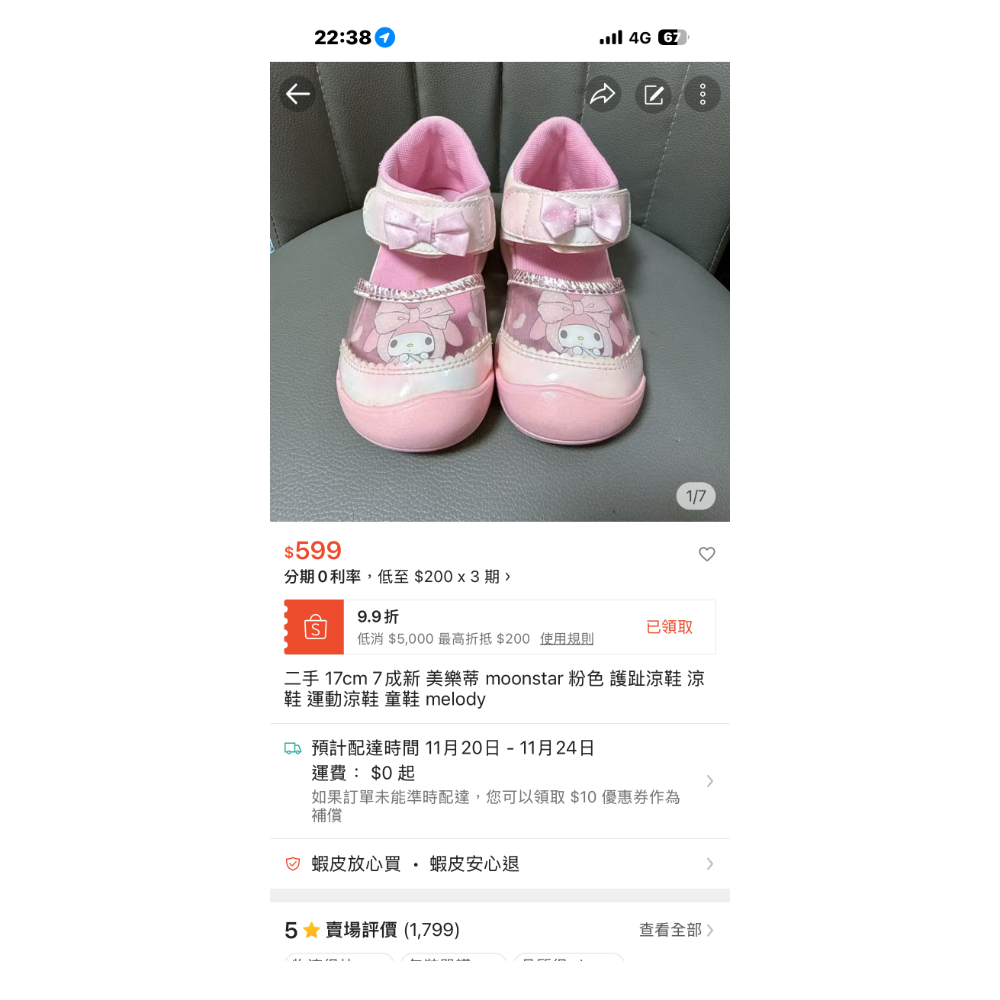Tap the 使用規則 voucher rules link
Viewport: 1000px width, 1000px height.
(566, 639)
